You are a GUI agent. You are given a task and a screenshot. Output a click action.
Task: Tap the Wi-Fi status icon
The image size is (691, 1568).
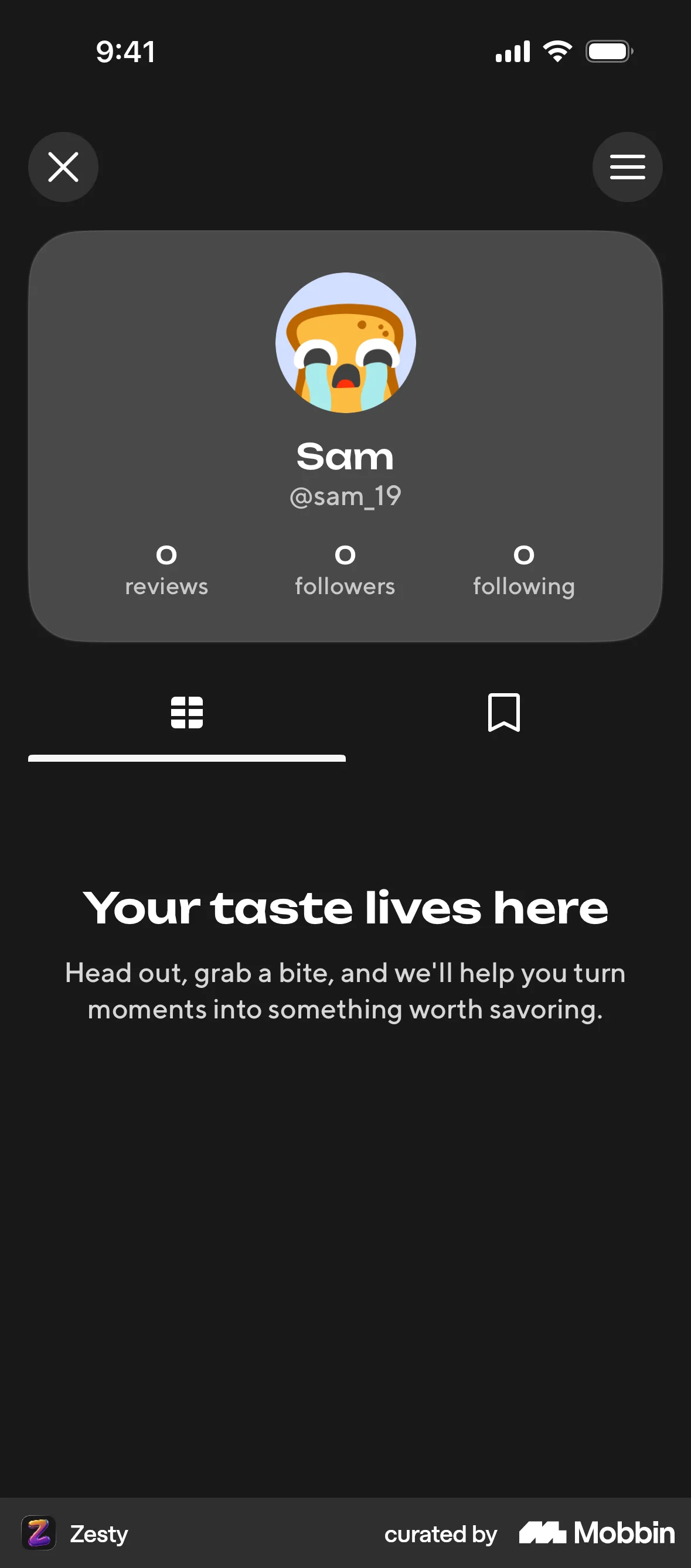556,52
